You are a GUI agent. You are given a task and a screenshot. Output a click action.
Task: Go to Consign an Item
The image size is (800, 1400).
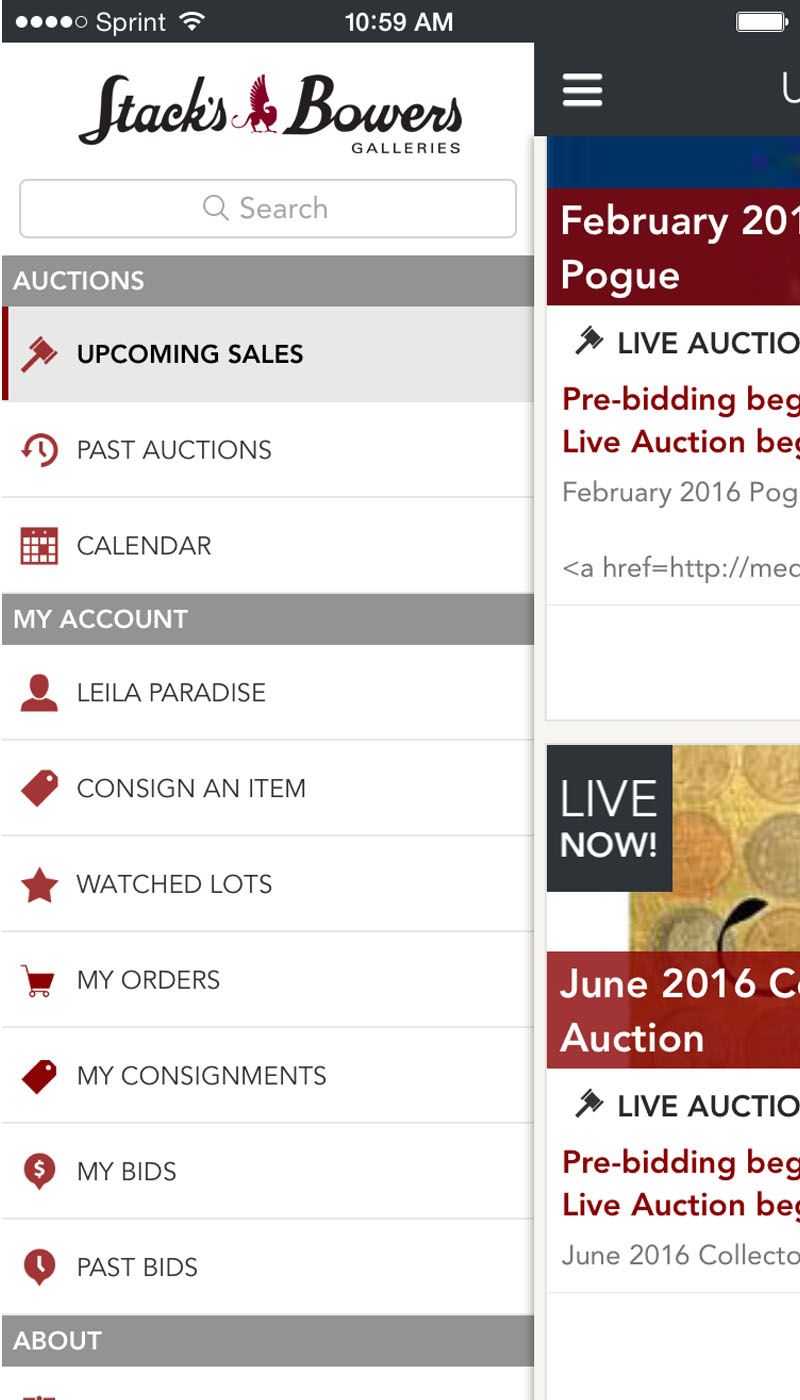(268, 788)
